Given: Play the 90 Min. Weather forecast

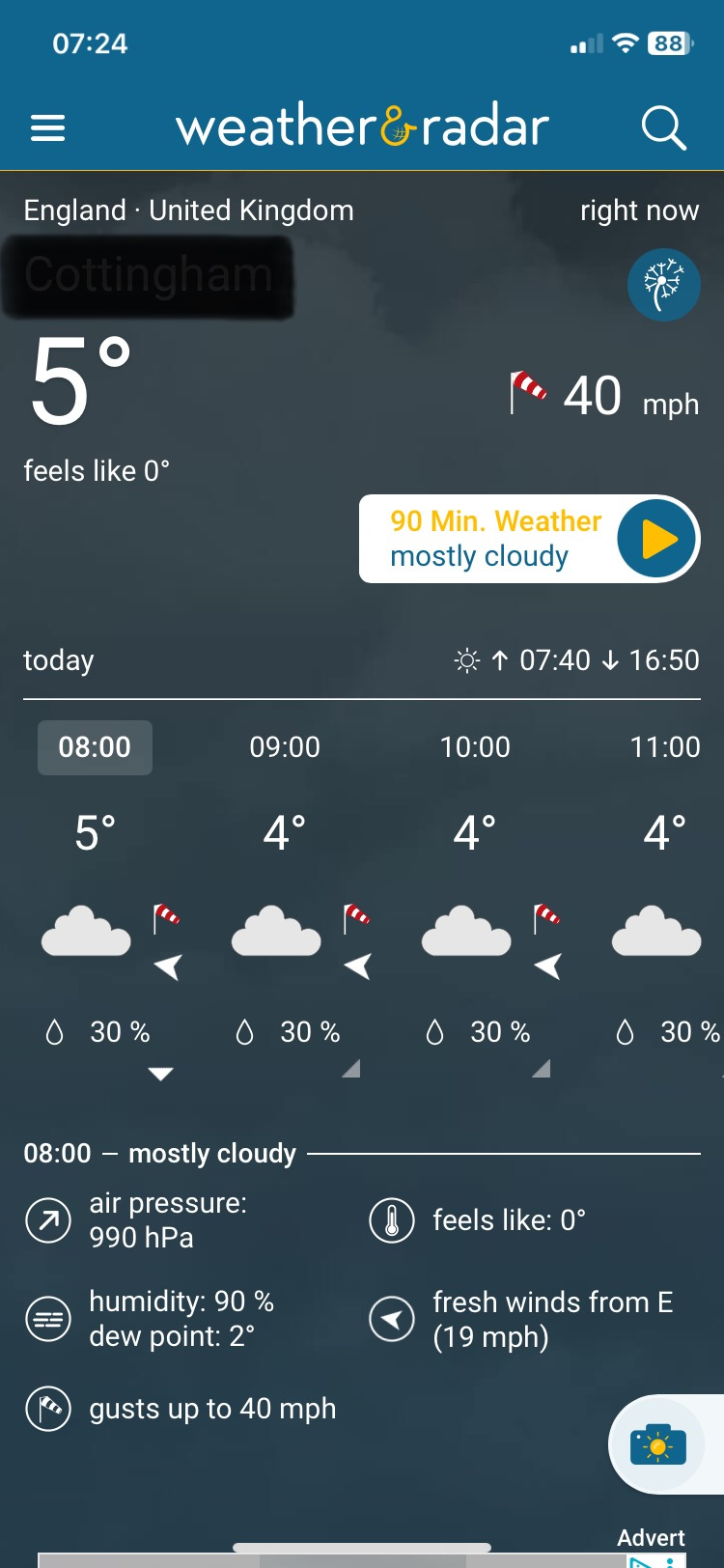Looking at the screenshot, I should click(x=657, y=539).
